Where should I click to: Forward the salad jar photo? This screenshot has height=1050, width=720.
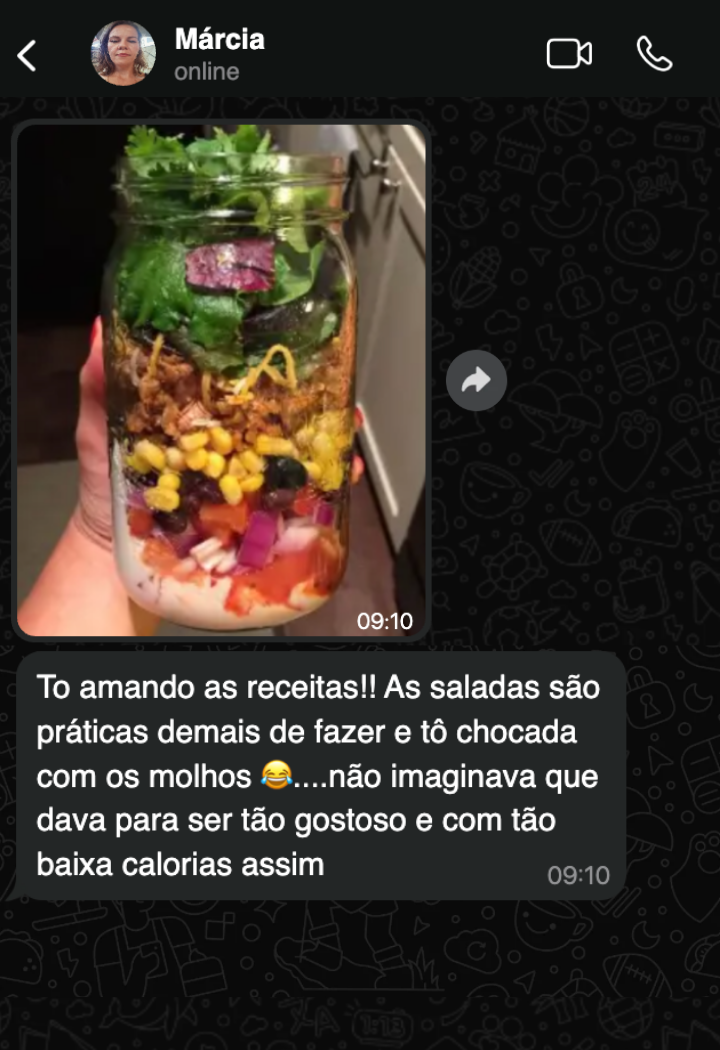[x=476, y=380]
